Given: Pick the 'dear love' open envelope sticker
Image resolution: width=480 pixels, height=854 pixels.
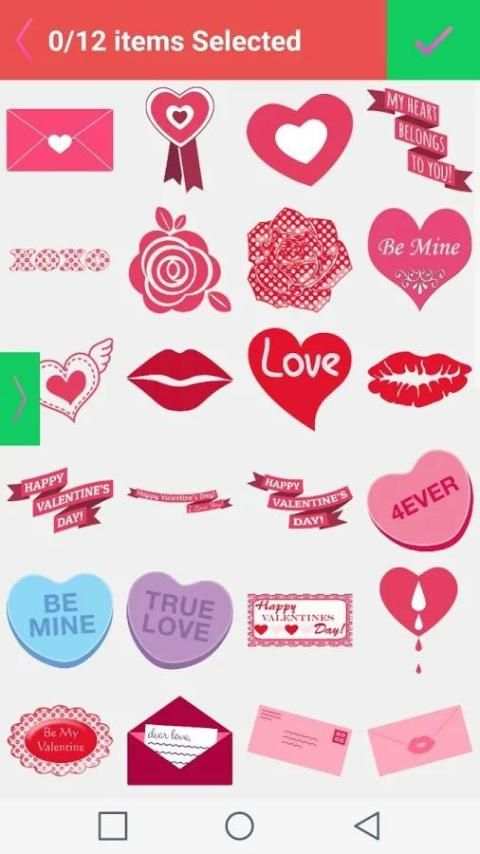Looking at the screenshot, I should click(180, 741).
